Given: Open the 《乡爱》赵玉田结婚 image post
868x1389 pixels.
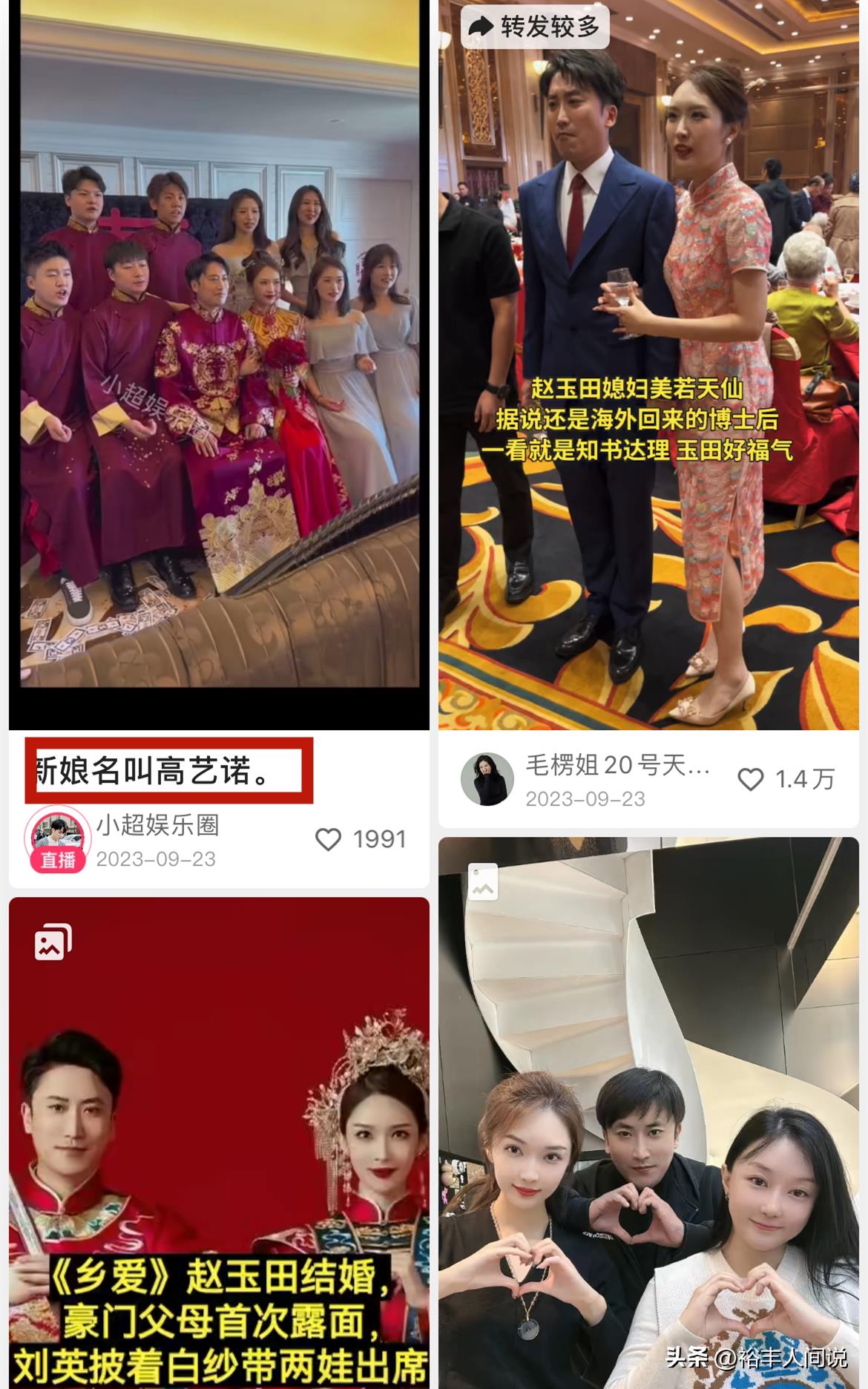Looking at the screenshot, I should 219,1143.
